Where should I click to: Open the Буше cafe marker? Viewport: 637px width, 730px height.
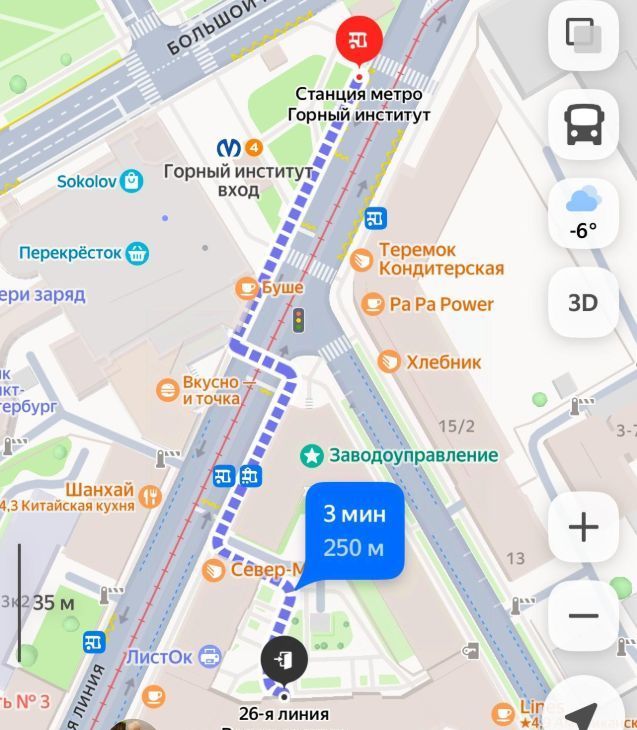246,288
